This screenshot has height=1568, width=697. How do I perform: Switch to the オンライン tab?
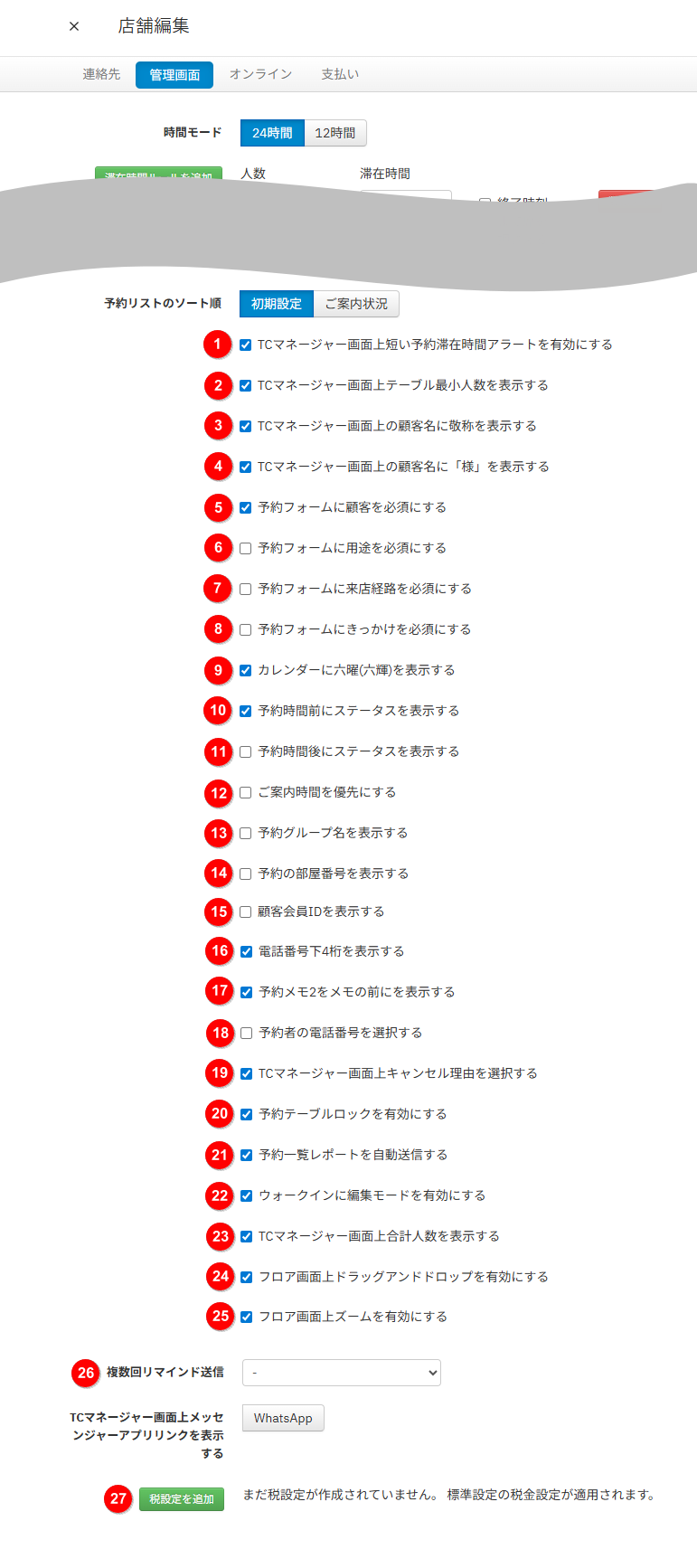(x=260, y=74)
